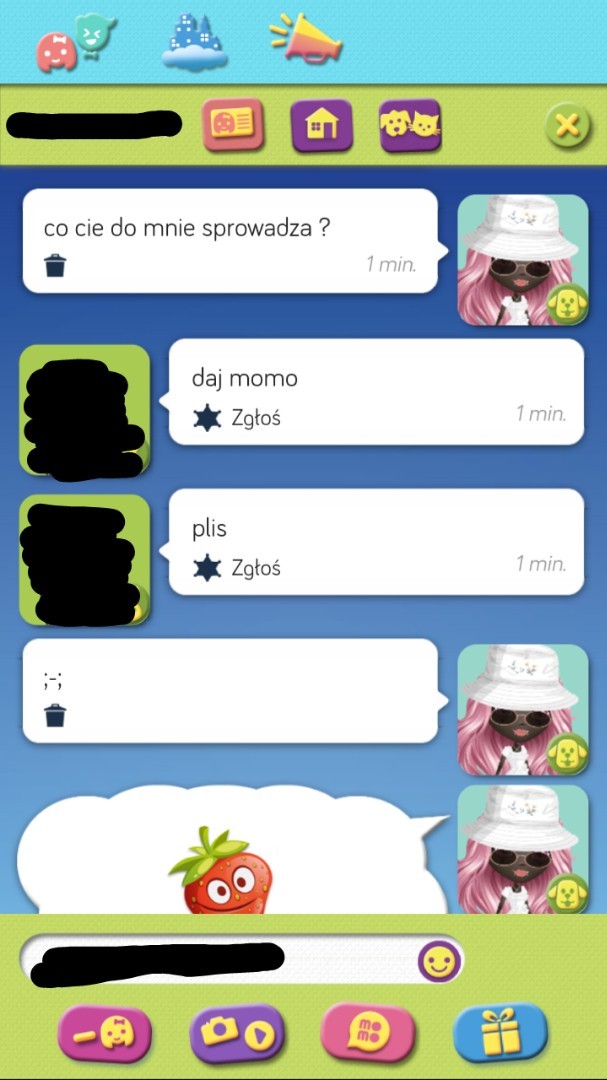Viewport: 607px width, 1080px height.
Task: Tap the avatar beside 'daj momo'
Action: click(x=84, y=411)
